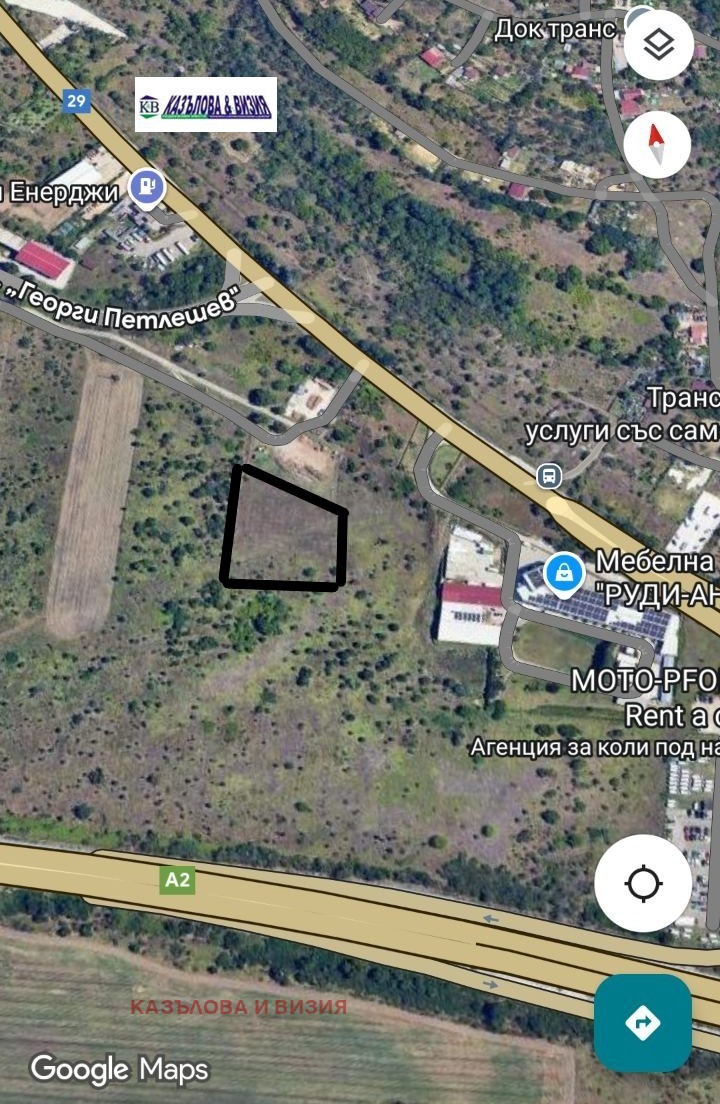Viewport: 720px width, 1104px height.
Task: Open directions with the arrow button
Action: point(642,1023)
